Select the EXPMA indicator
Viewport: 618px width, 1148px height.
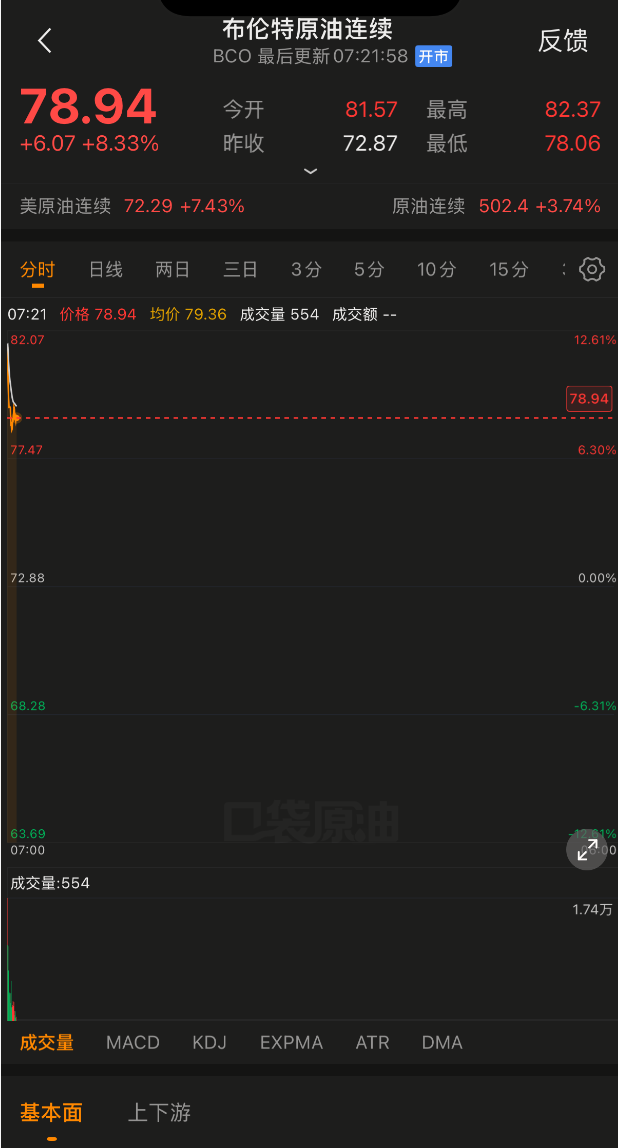coord(291,1043)
